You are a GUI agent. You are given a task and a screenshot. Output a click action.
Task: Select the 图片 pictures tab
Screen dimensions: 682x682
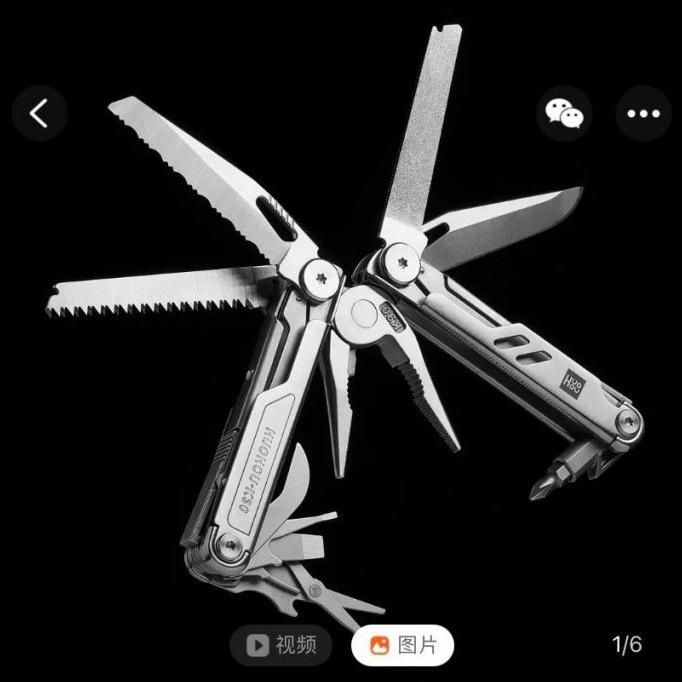click(402, 645)
